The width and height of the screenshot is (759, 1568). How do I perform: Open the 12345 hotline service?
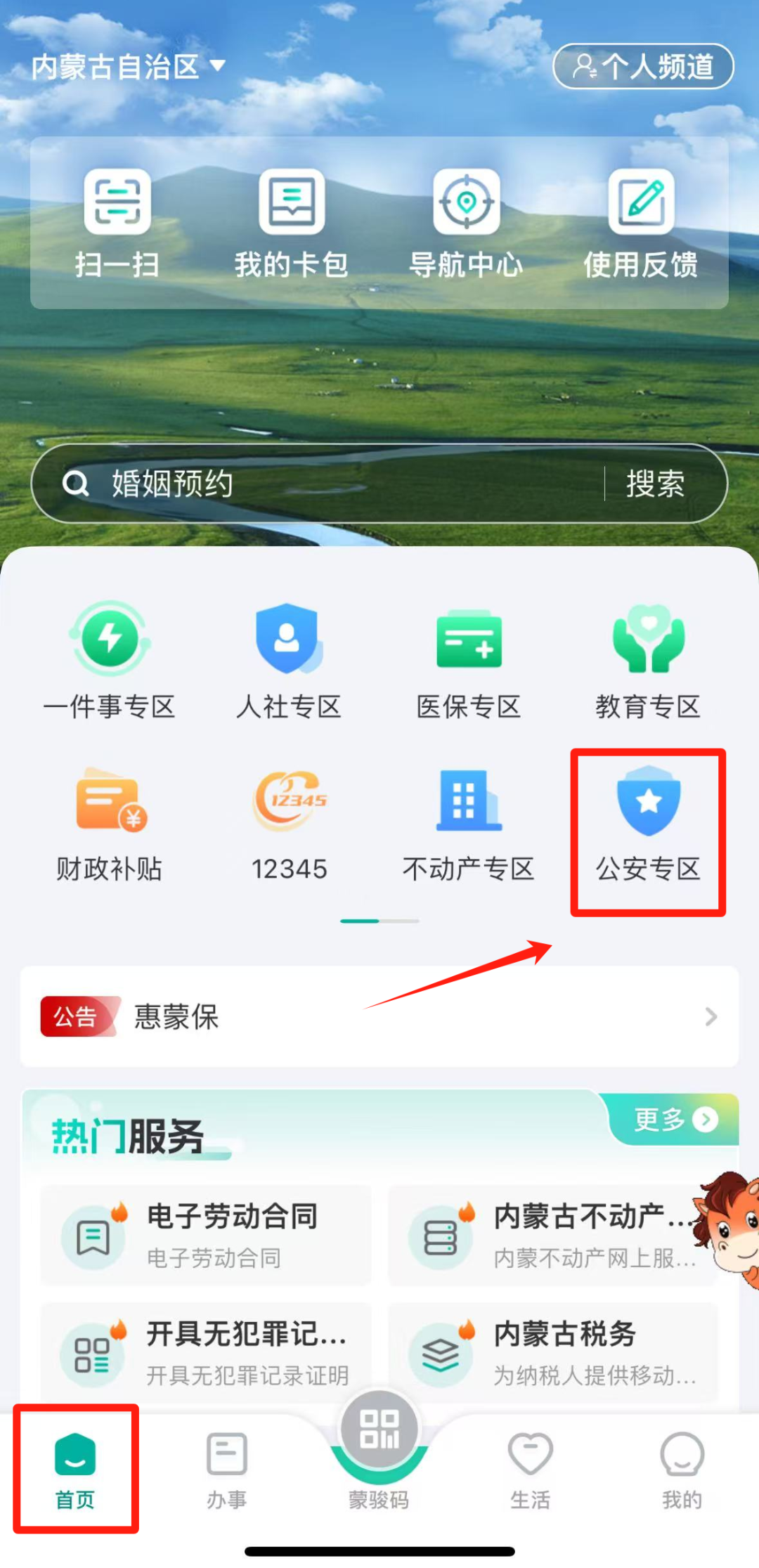click(x=289, y=824)
